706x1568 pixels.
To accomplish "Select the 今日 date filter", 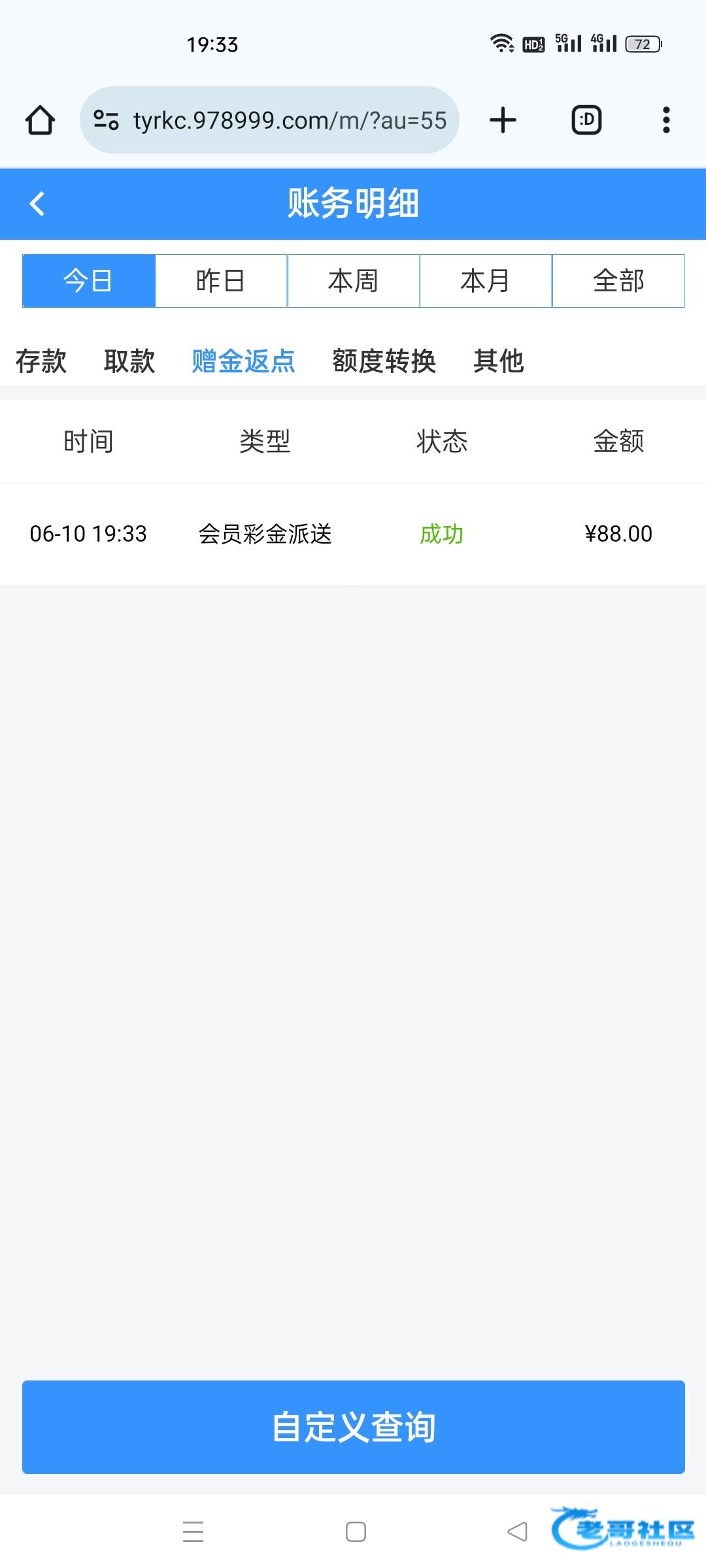I will tap(89, 281).
